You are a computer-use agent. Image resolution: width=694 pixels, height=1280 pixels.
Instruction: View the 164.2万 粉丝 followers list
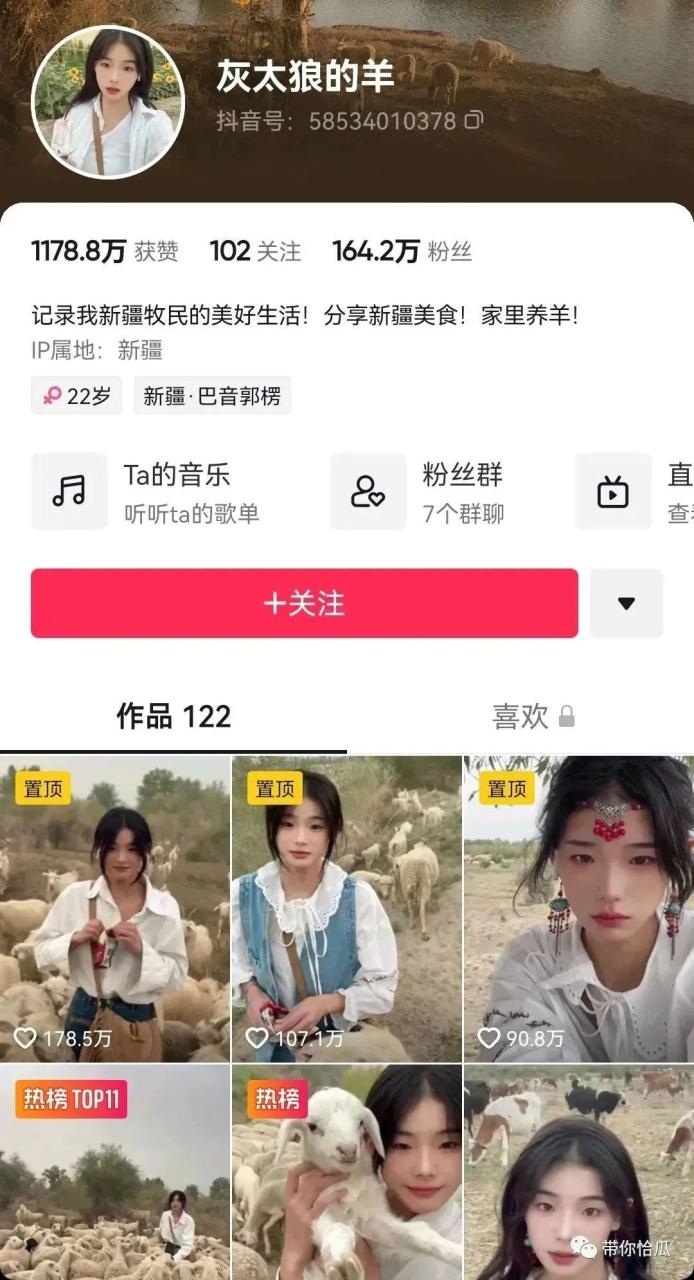click(x=402, y=251)
